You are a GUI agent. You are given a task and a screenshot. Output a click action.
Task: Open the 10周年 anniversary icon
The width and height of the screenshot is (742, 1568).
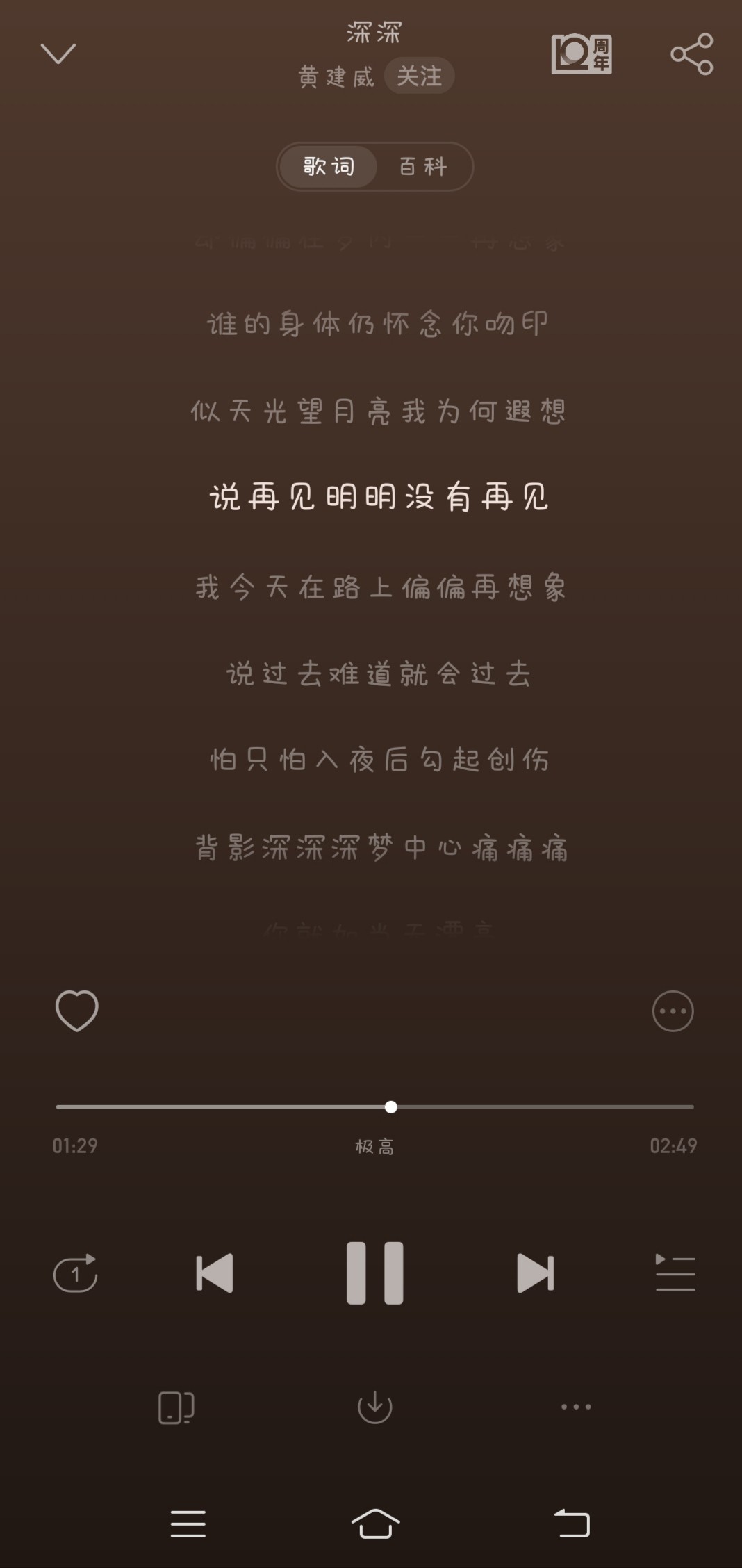tap(582, 54)
